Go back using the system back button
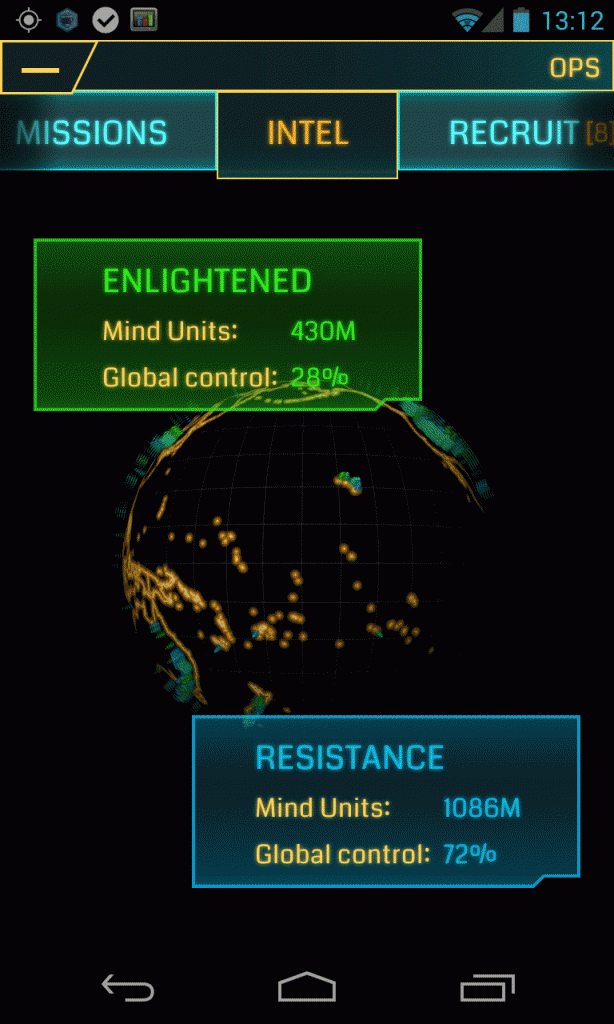The image size is (614, 1024). coord(127,989)
